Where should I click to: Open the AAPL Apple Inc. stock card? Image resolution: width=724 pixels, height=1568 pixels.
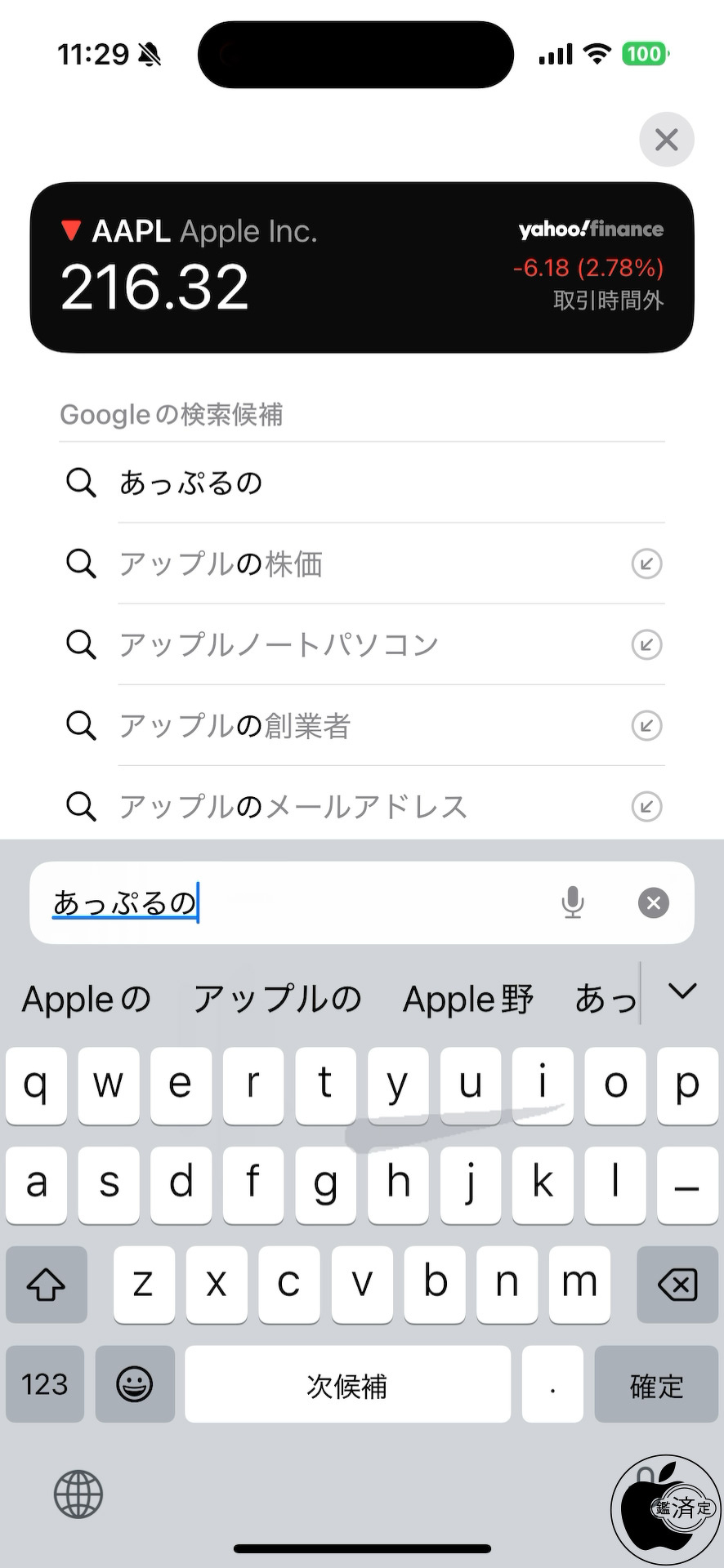(x=361, y=267)
